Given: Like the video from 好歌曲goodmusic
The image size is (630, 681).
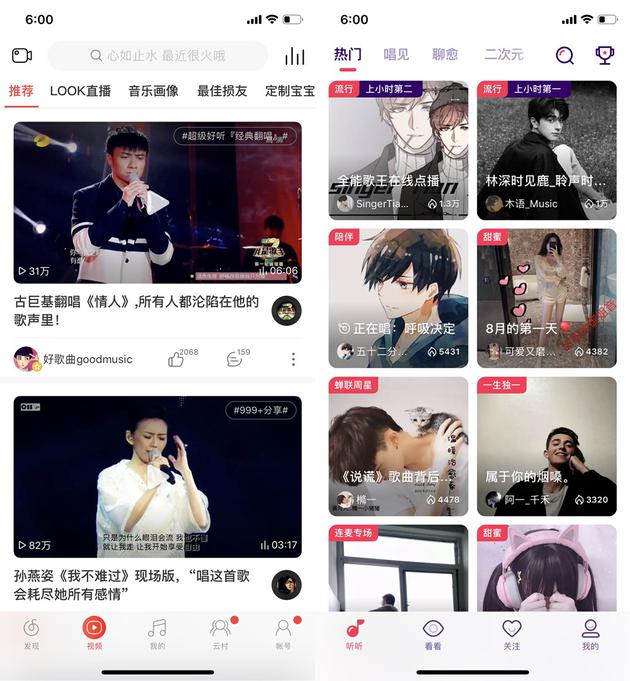Looking at the screenshot, I should (x=176, y=359).
